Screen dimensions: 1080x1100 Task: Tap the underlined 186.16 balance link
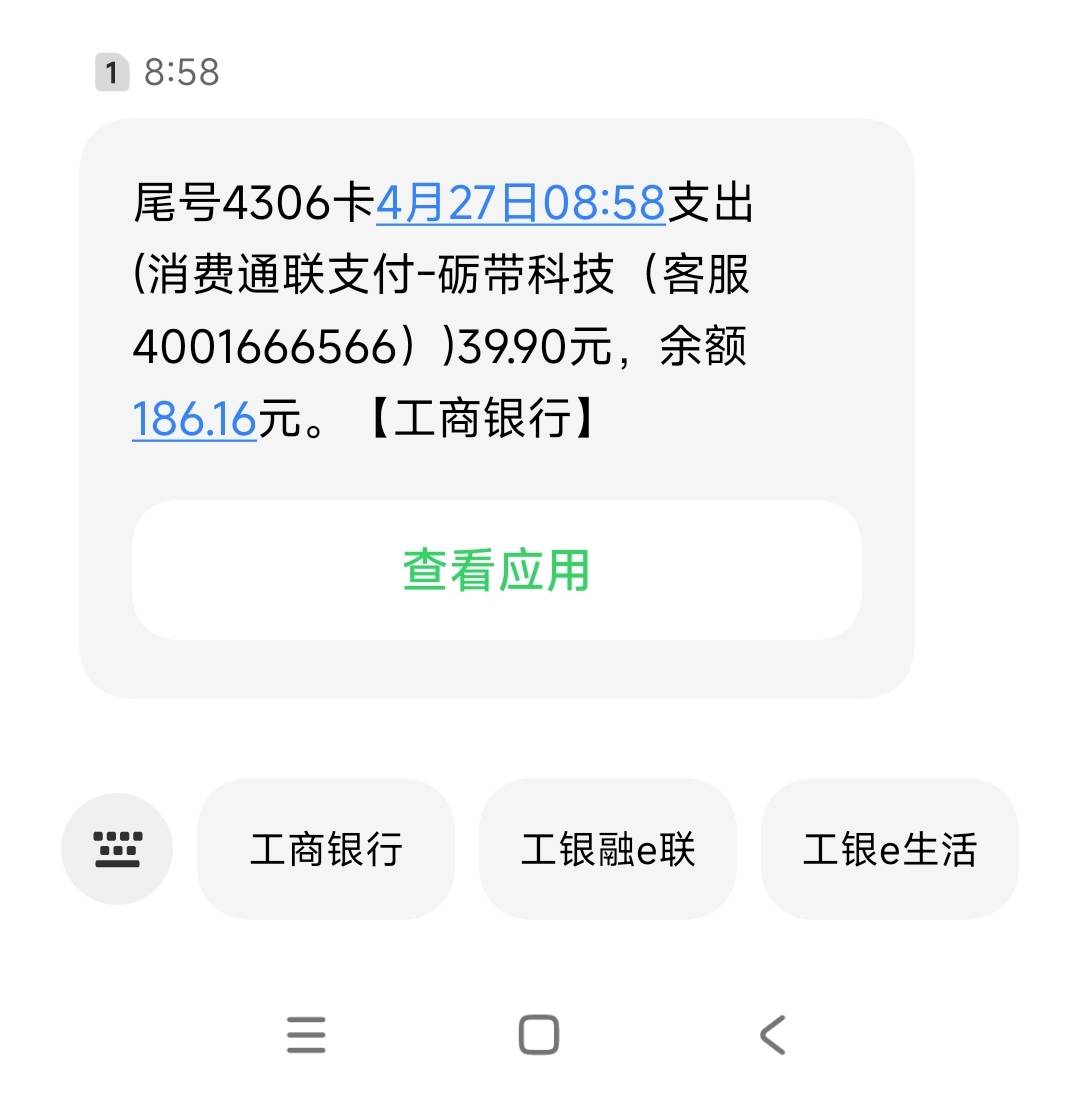click(x=194, y=420)
